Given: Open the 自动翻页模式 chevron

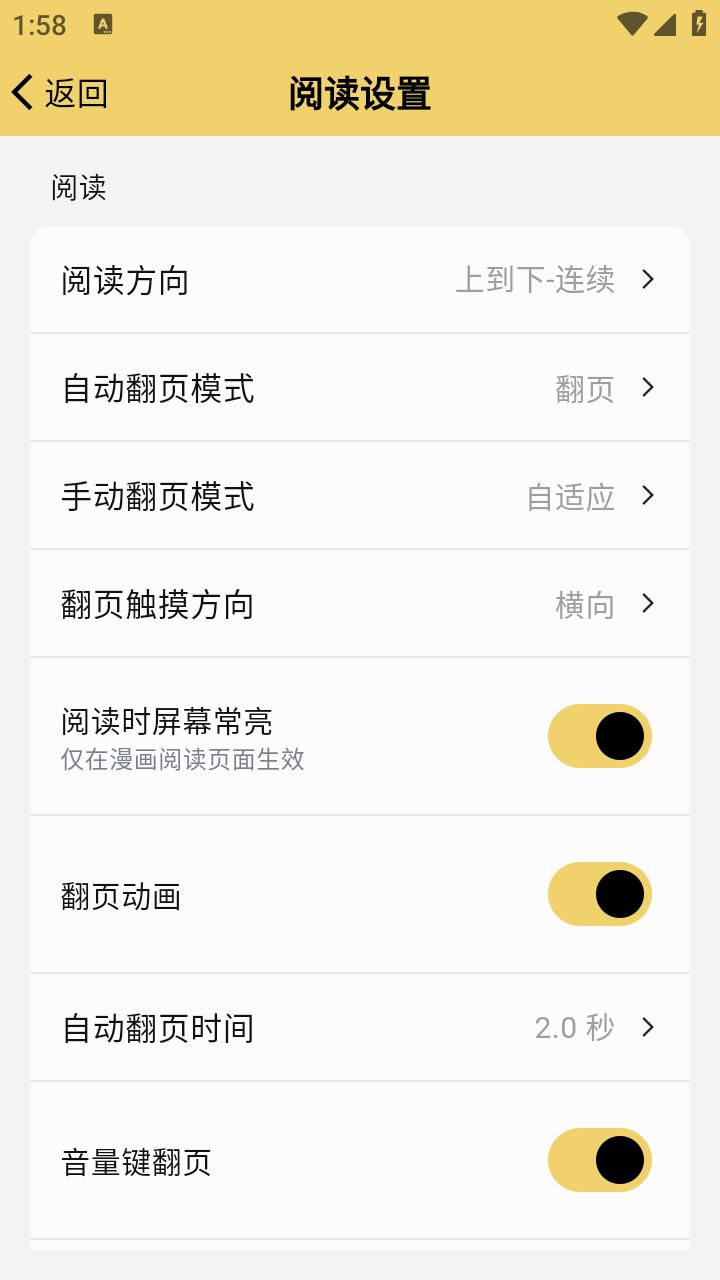Looking at the screenshot, I should pos(648,388).
